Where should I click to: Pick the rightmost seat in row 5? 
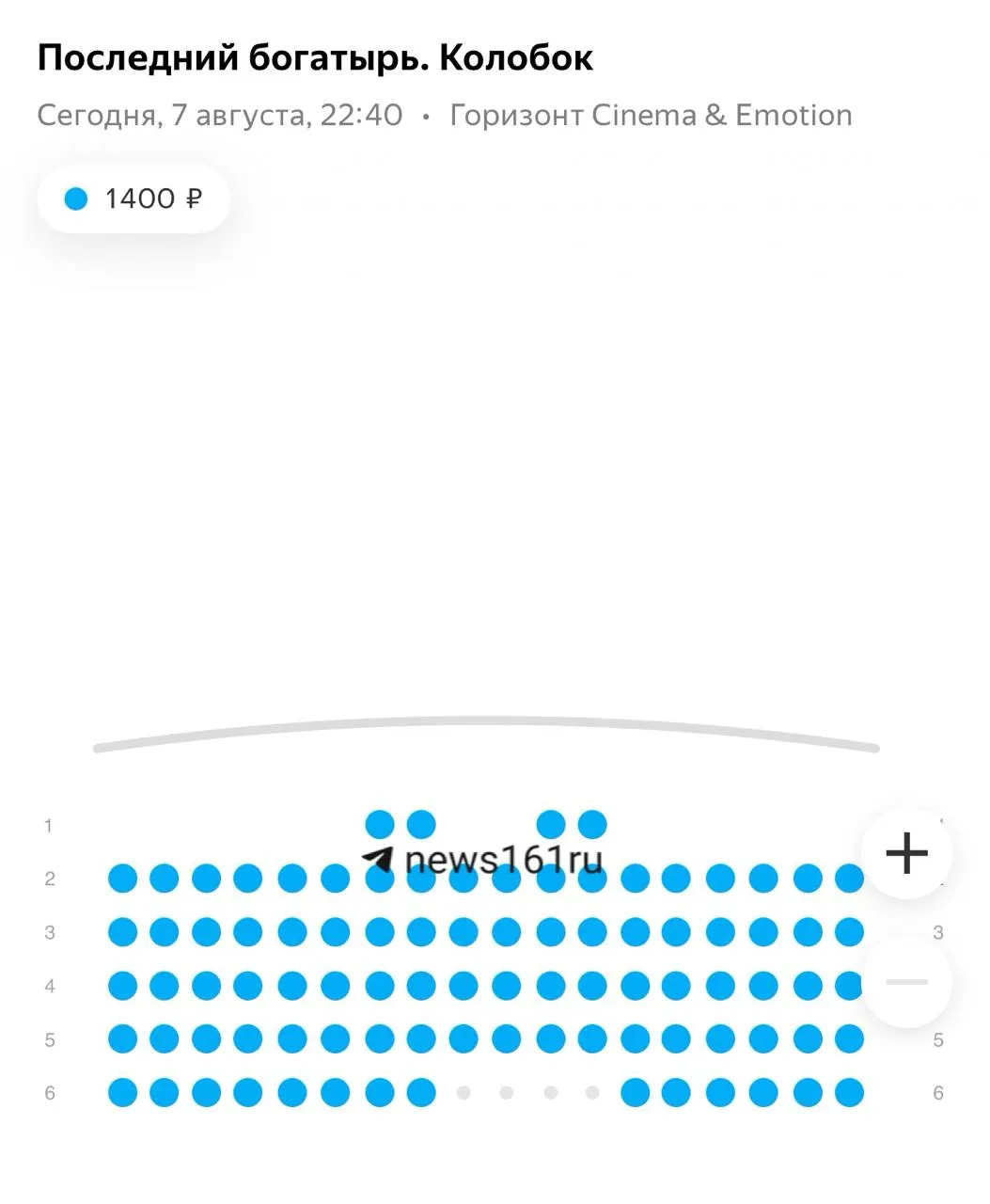pyautogui.click(x=849, y=1039)
